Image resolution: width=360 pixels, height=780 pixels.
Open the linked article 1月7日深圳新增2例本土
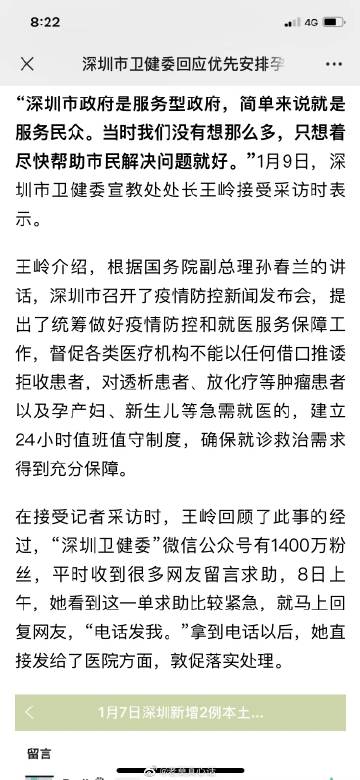(180, 712)
